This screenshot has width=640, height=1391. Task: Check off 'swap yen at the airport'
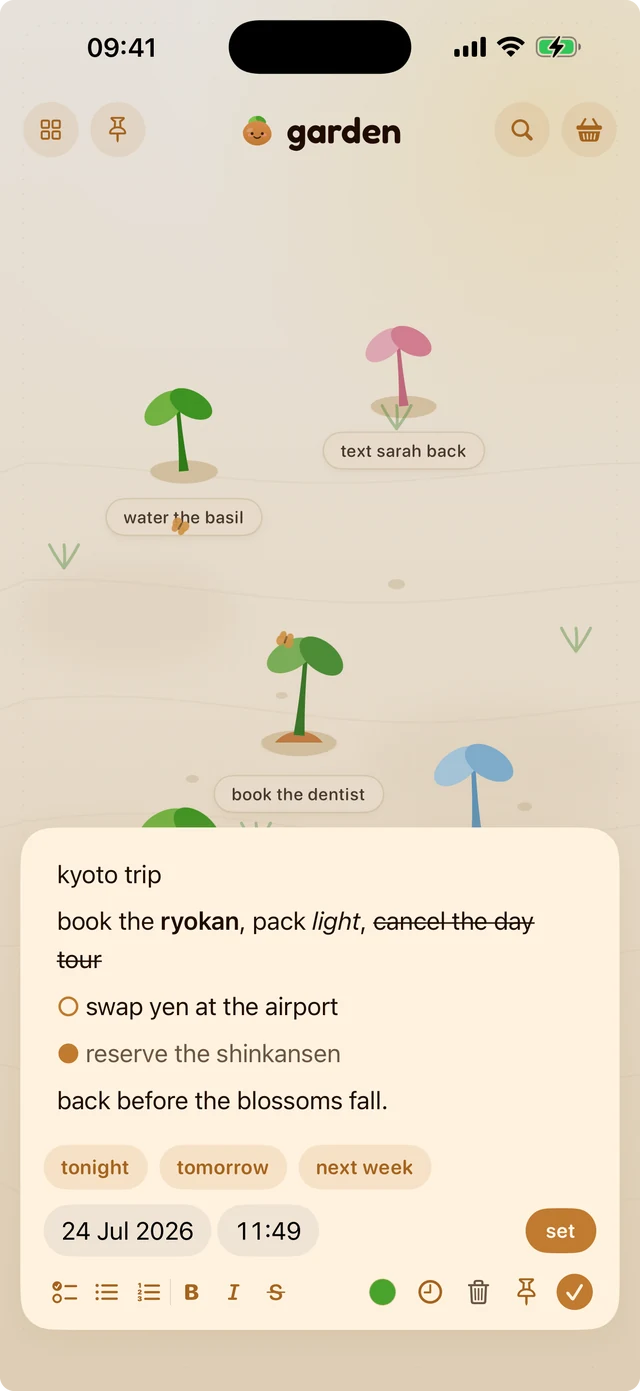click(68, 1007)
